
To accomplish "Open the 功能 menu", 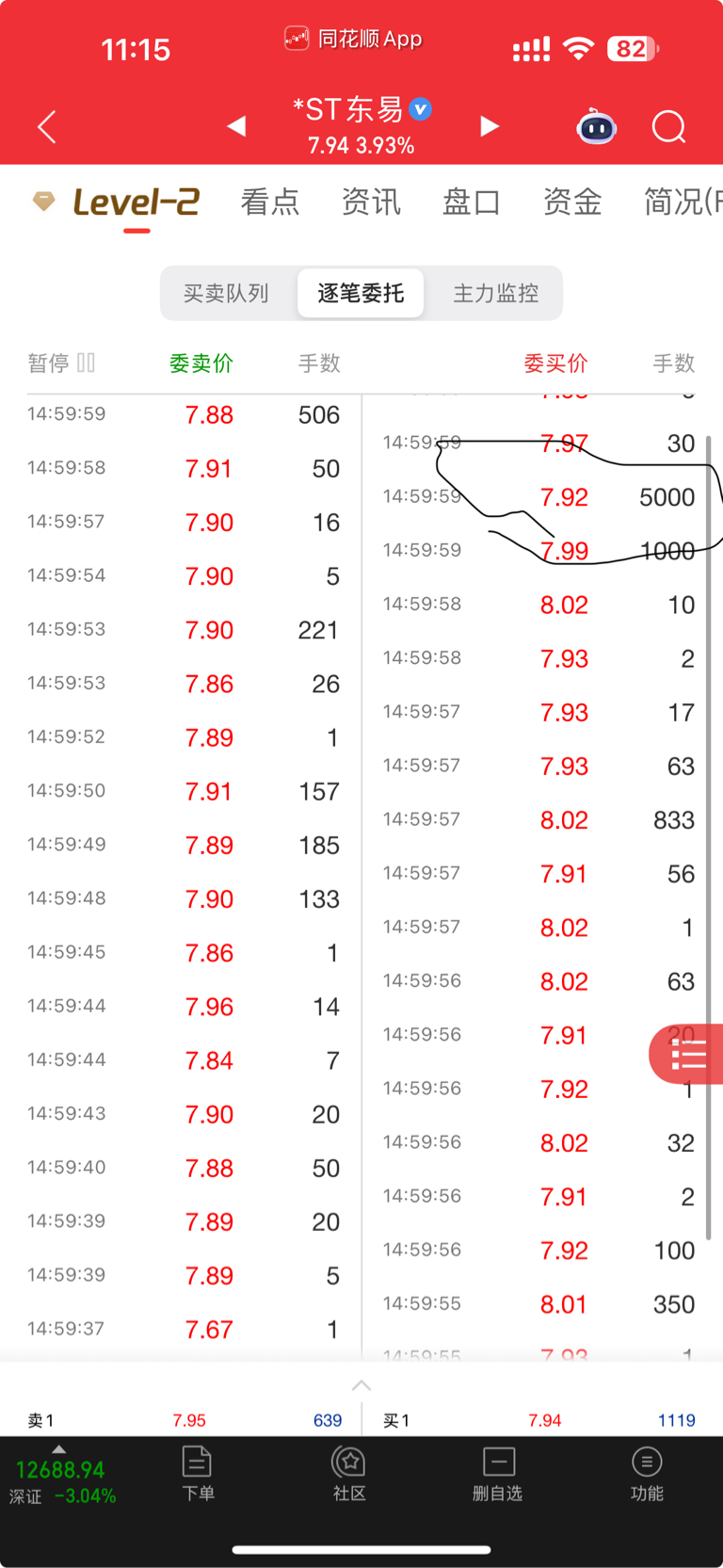I will (647, 1474).
